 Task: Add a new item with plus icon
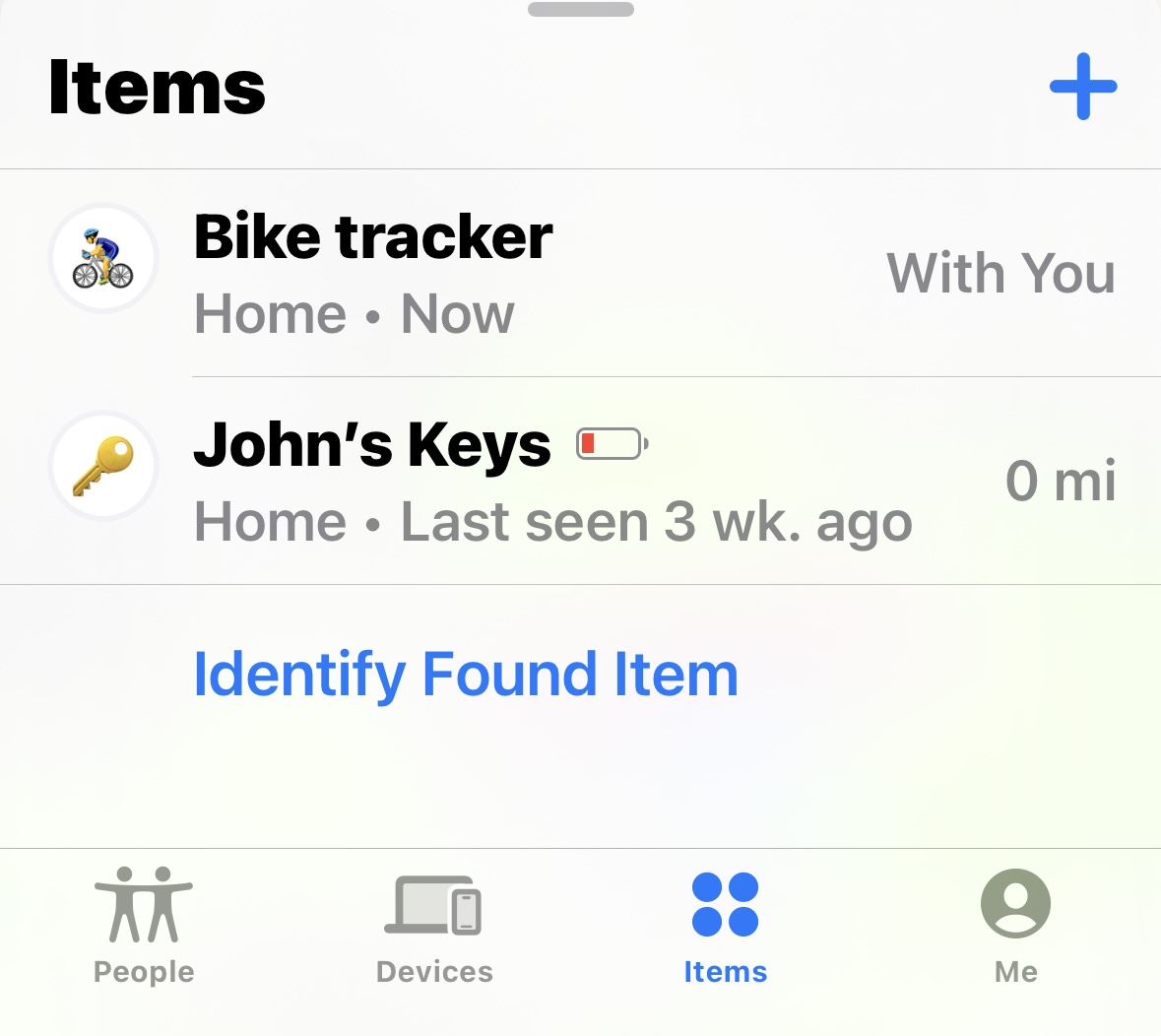[1082, 87]
